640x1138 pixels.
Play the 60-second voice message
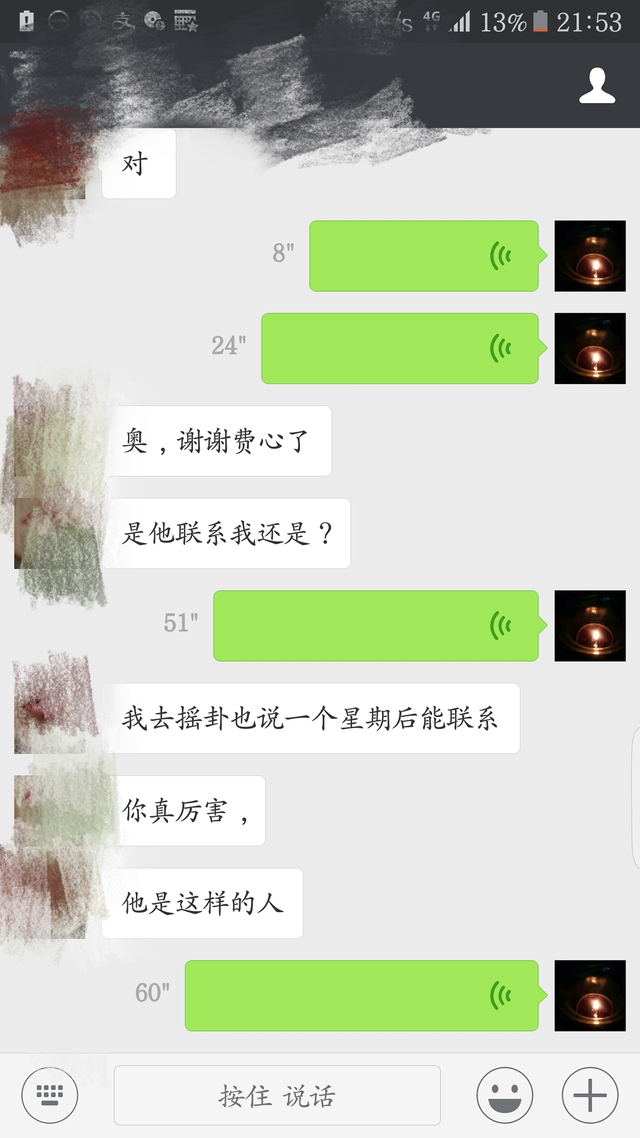pos(362,996)
